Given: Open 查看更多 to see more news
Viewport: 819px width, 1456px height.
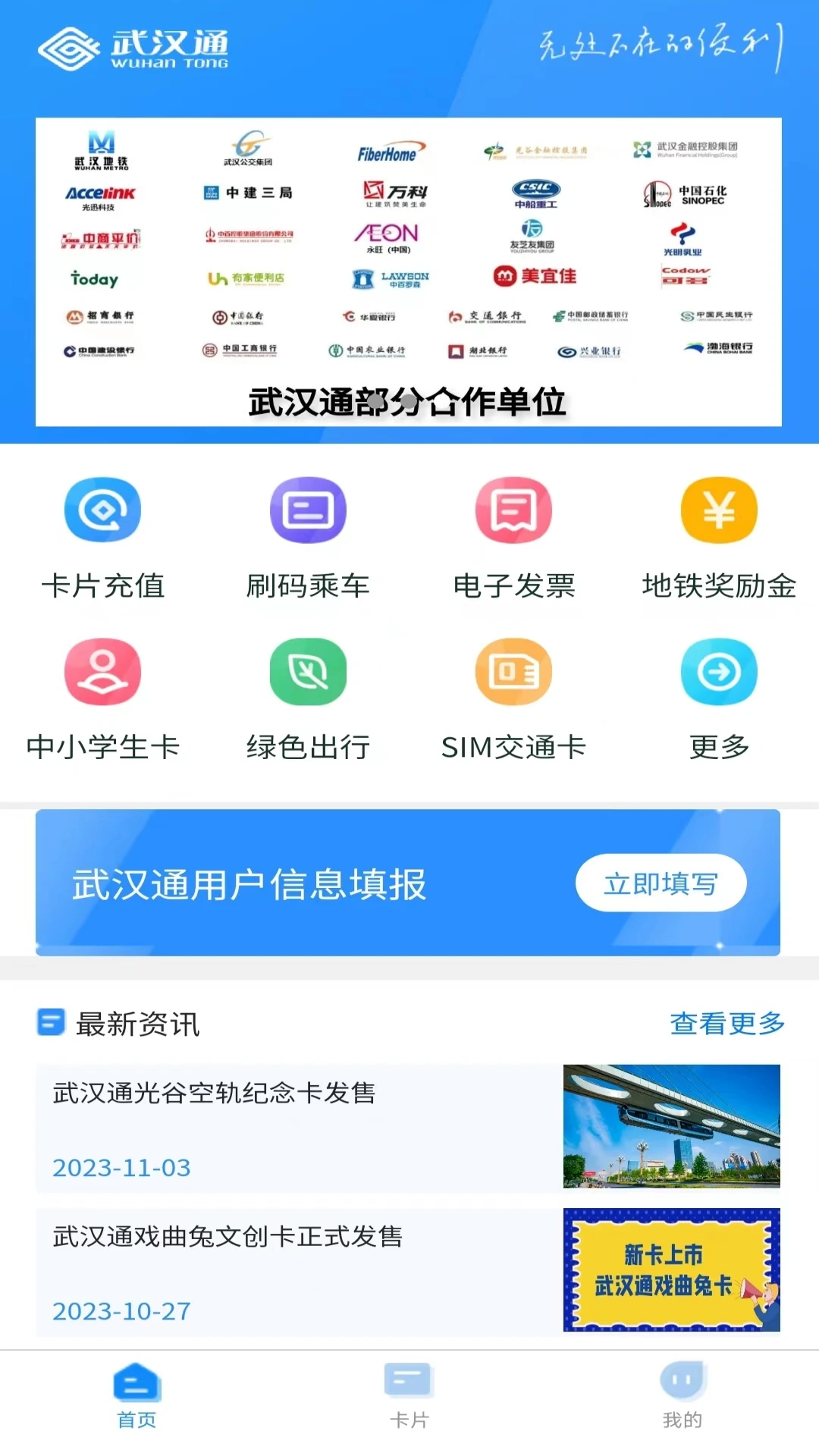Looking at the screenshot, I should (726, 1022).
